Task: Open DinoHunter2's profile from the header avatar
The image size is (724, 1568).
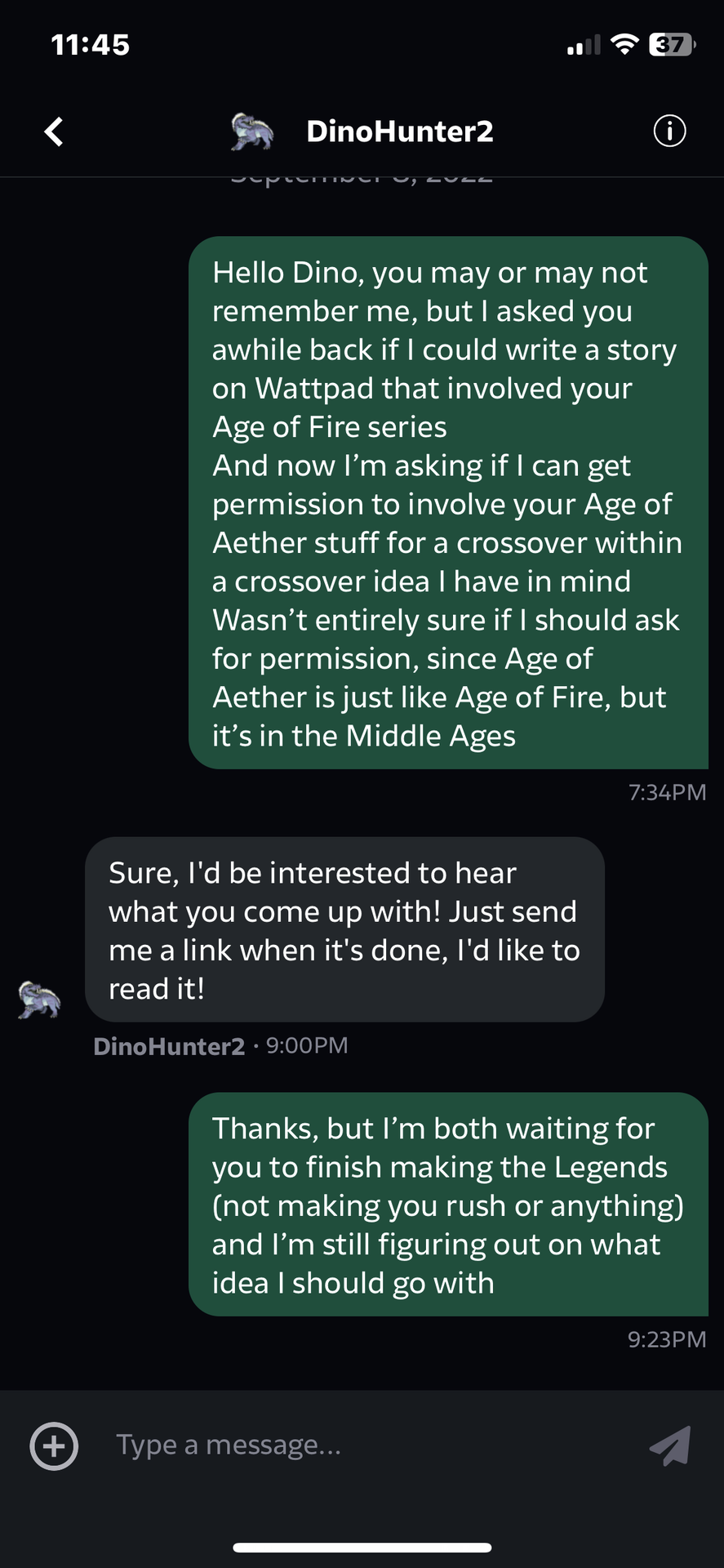Action: click(x=251, y=131)
